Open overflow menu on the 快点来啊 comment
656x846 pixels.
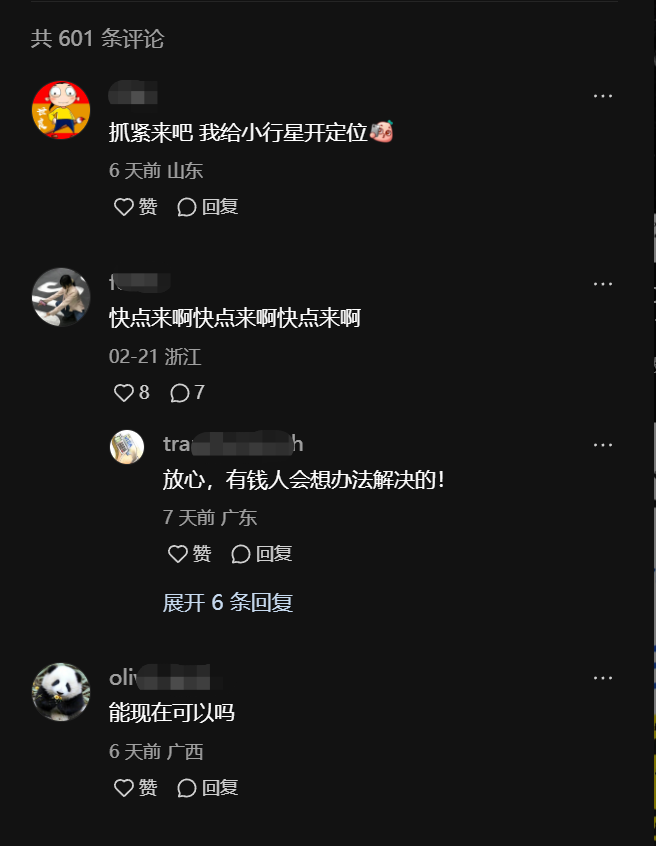pos(602,284)
